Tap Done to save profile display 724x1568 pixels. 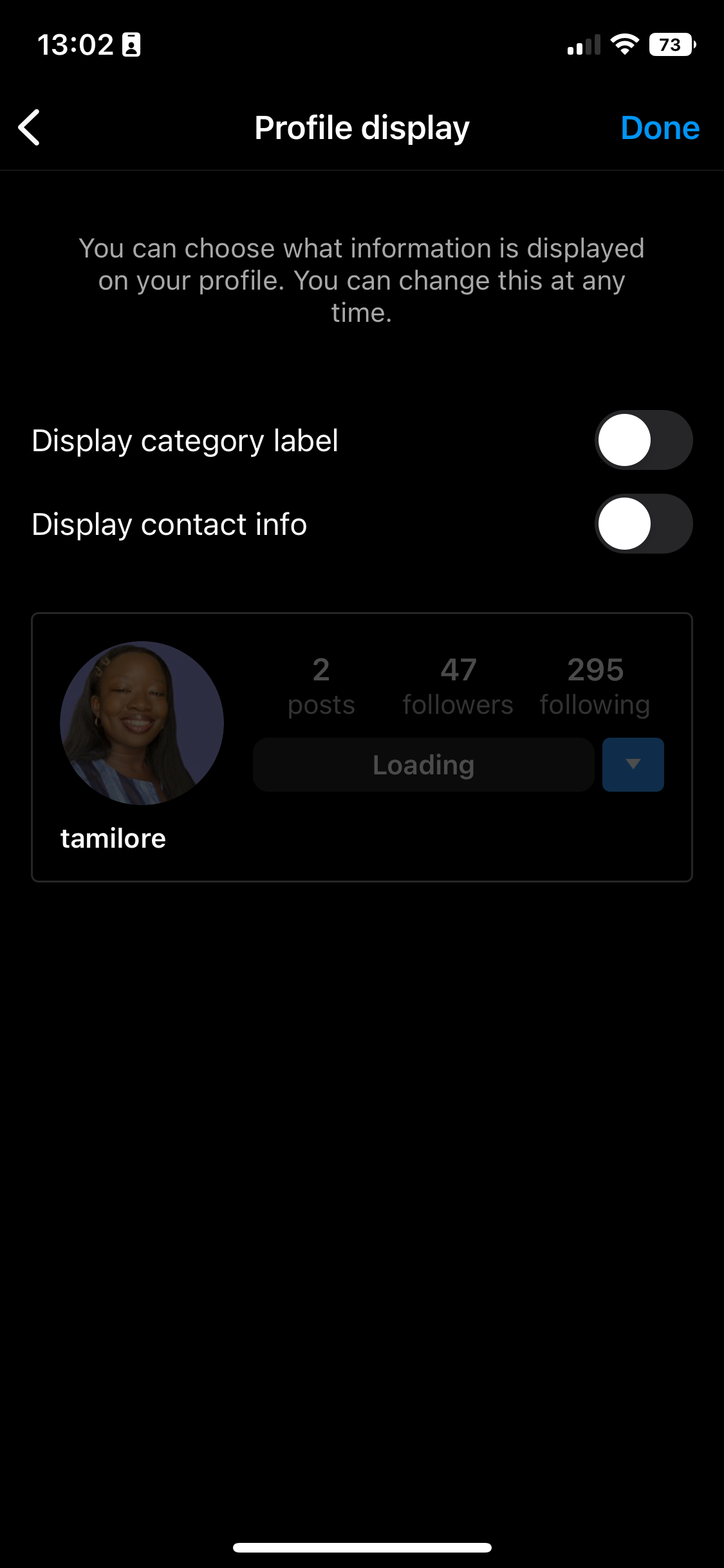click(660, 127)
